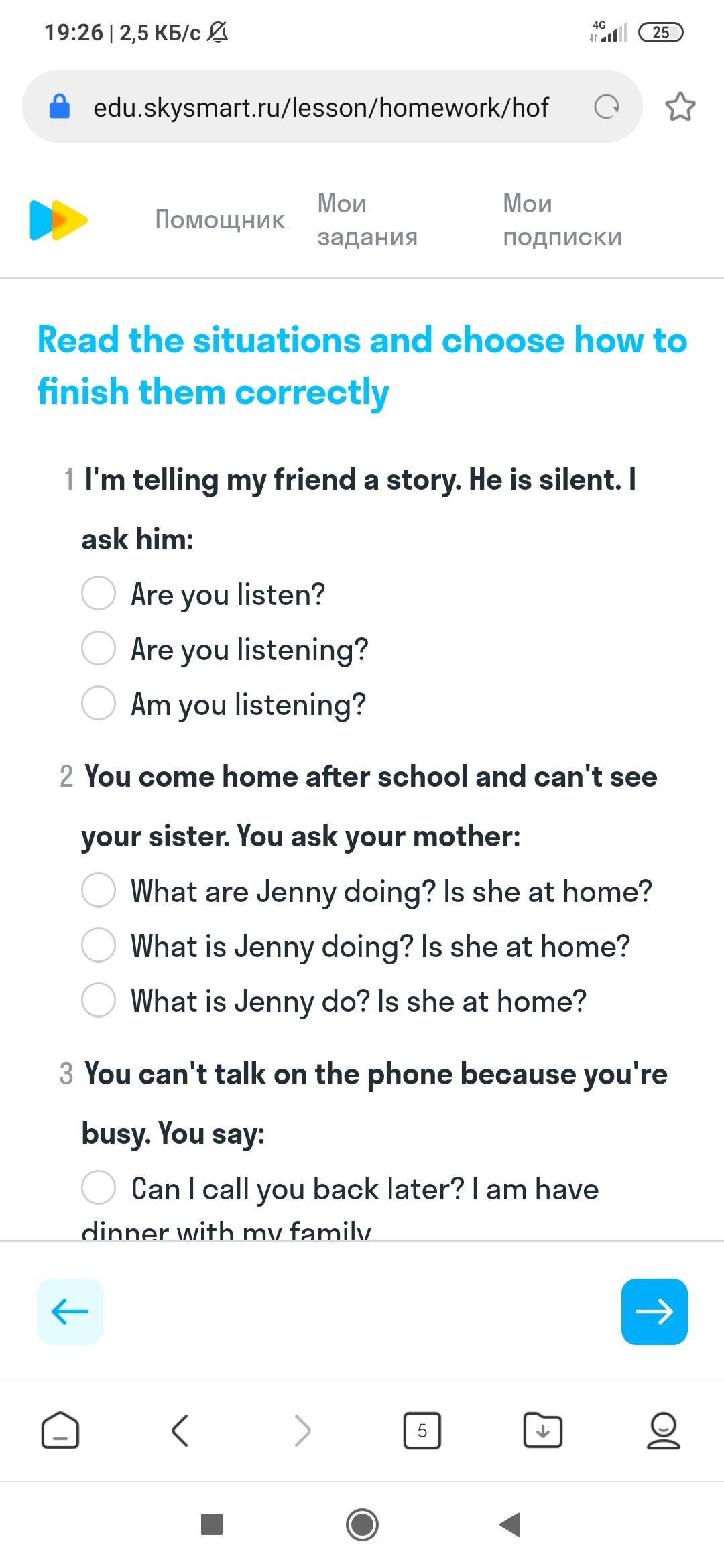Select 'I am have dinner' option
The width and height of the screenshot is (724, 1568).
(99, 1188)
